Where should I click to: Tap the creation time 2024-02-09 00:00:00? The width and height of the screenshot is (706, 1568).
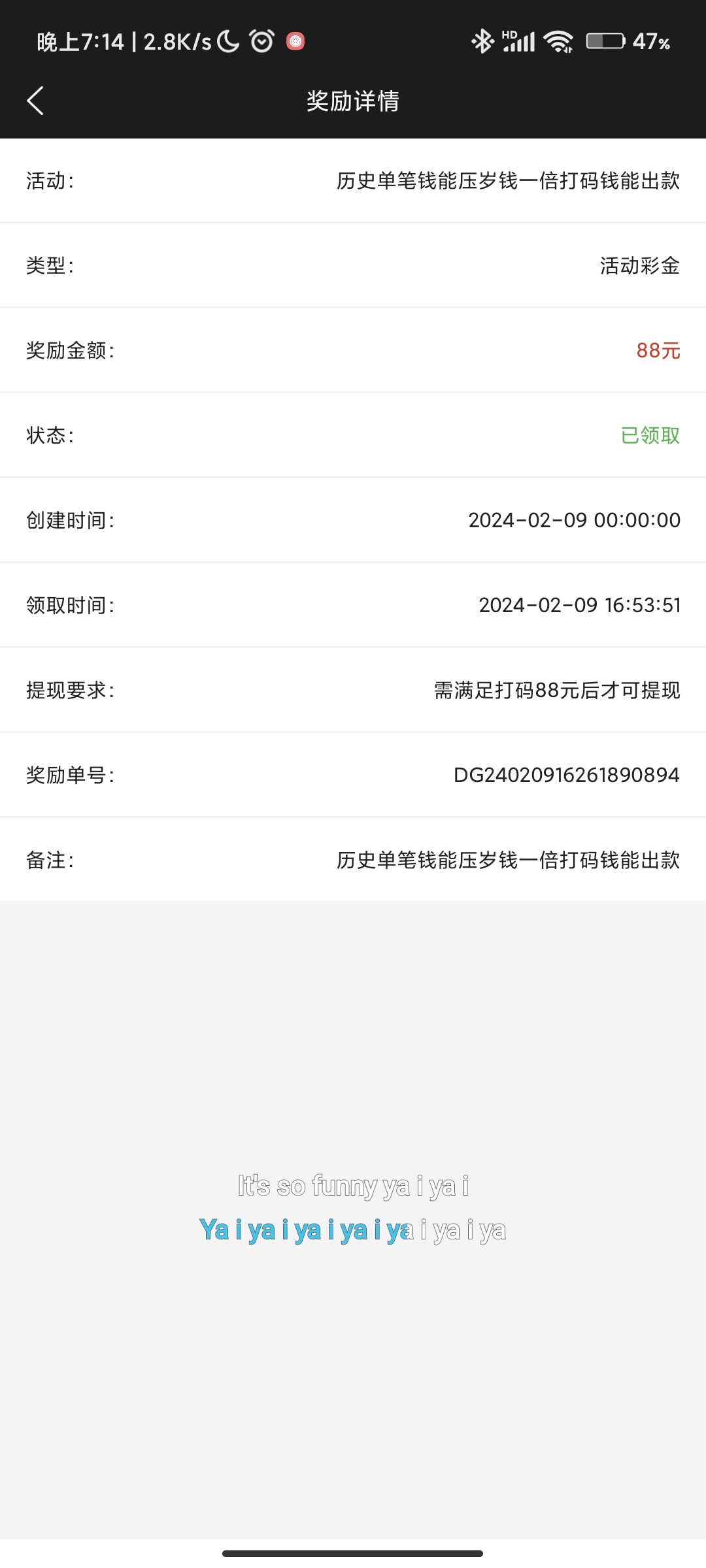click(x=572, y=521)
